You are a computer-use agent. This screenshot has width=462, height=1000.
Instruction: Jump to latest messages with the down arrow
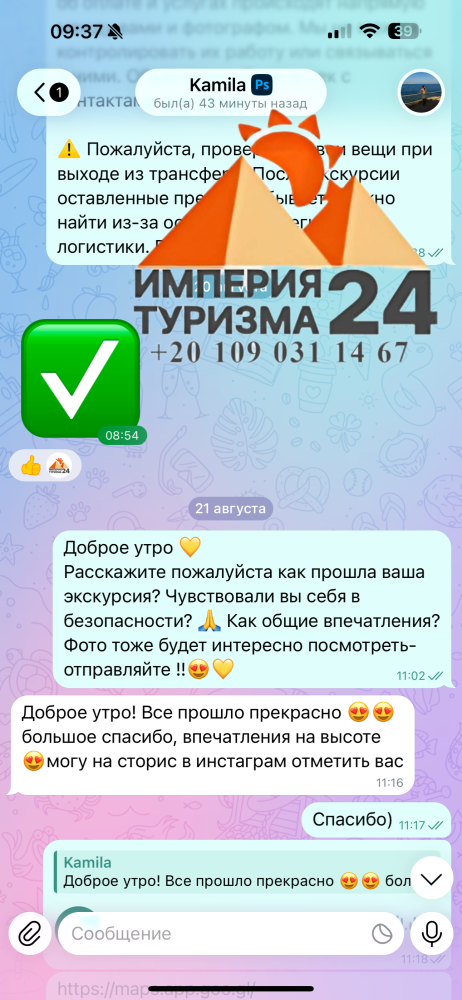[432, 879]
